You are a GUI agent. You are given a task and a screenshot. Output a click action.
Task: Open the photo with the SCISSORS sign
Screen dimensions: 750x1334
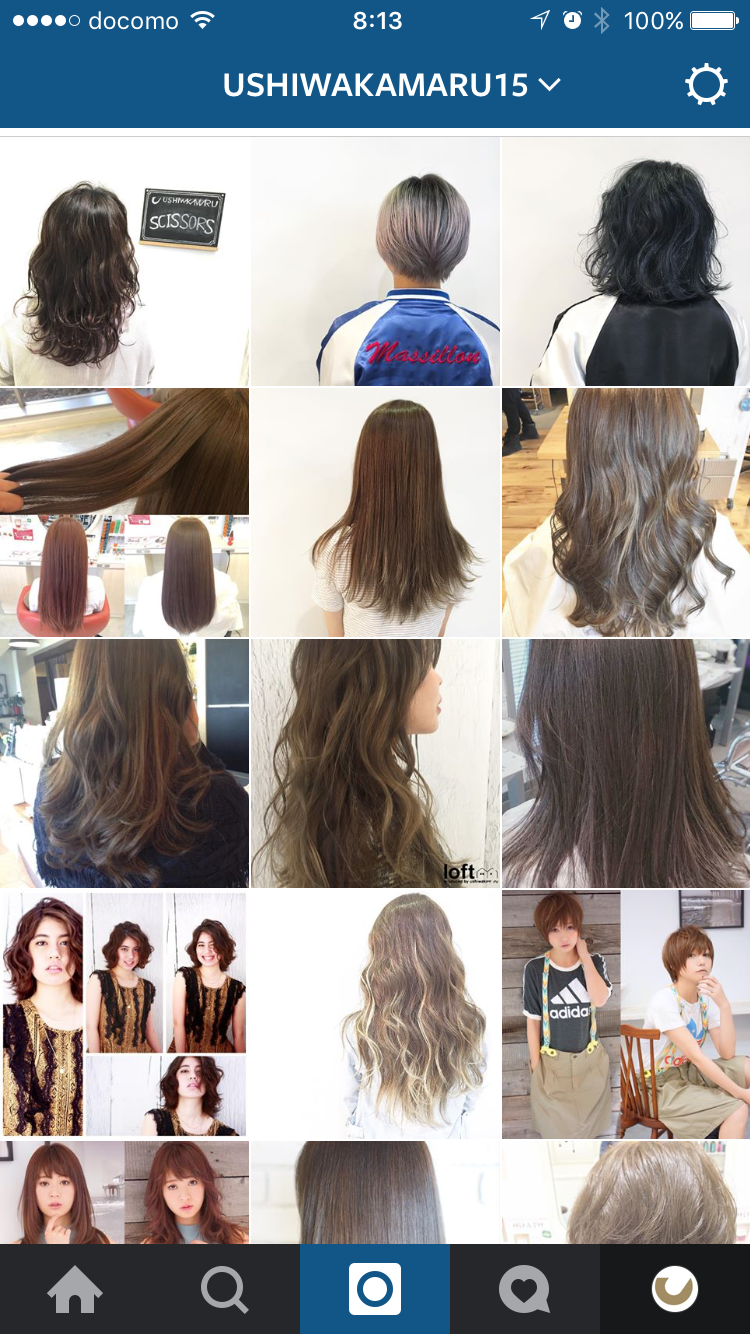pyautogui.click(x=124, y=261)
